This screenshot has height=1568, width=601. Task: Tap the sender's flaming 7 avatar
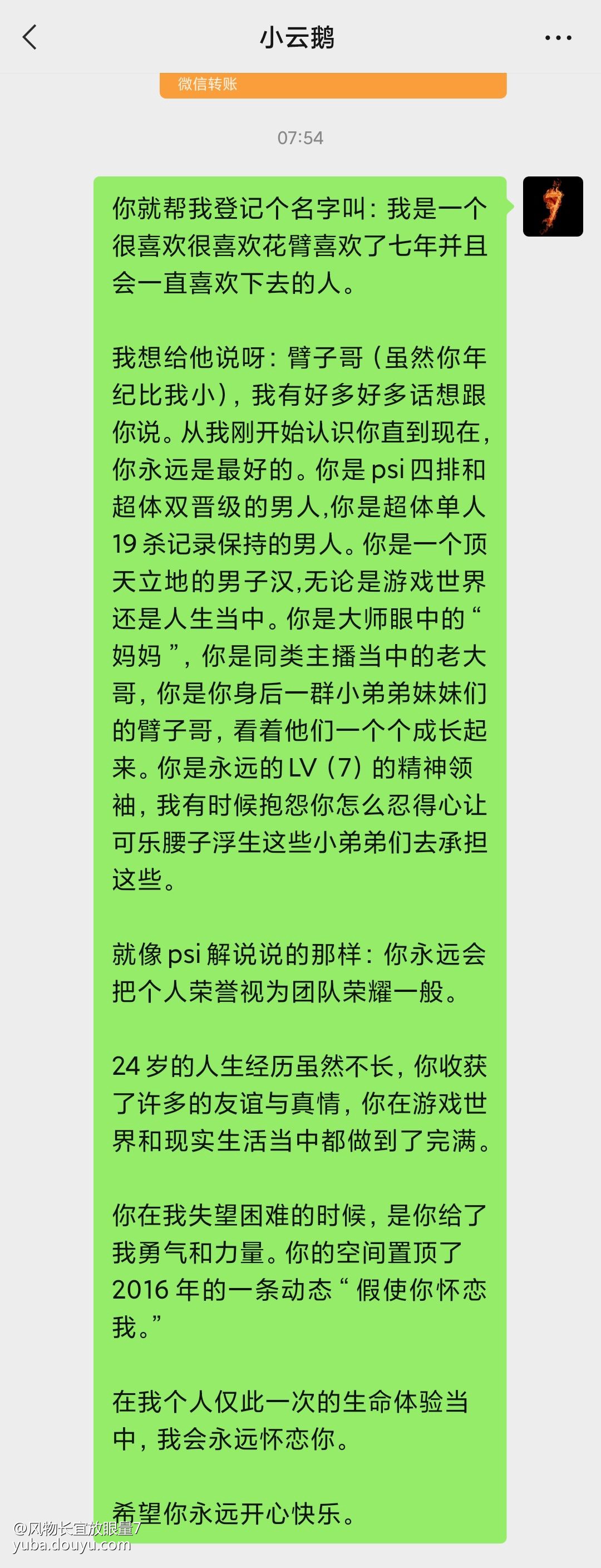tap(553, 207)
